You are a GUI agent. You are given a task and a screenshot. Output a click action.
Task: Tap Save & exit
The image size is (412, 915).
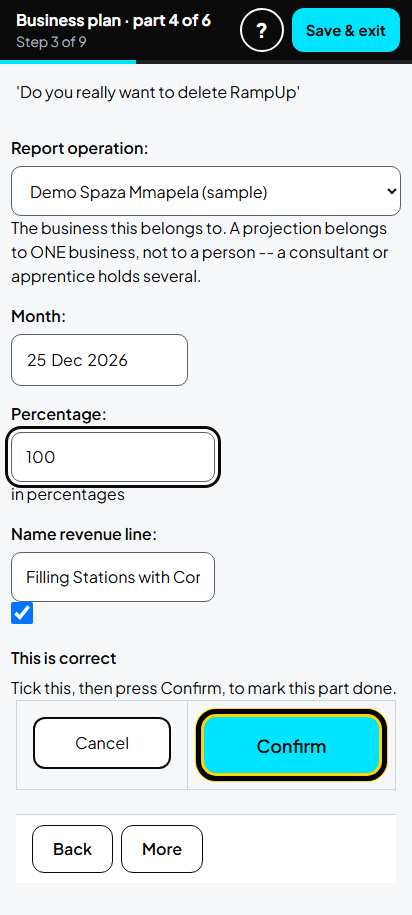click(x=346, y=30)
